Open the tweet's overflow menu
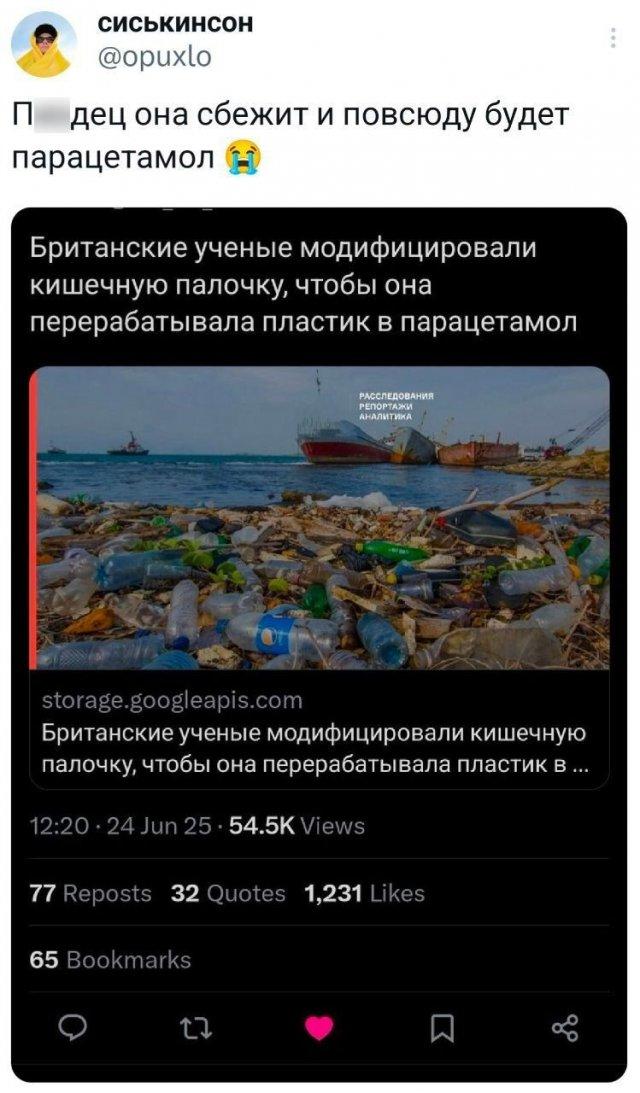 point(613,40)
